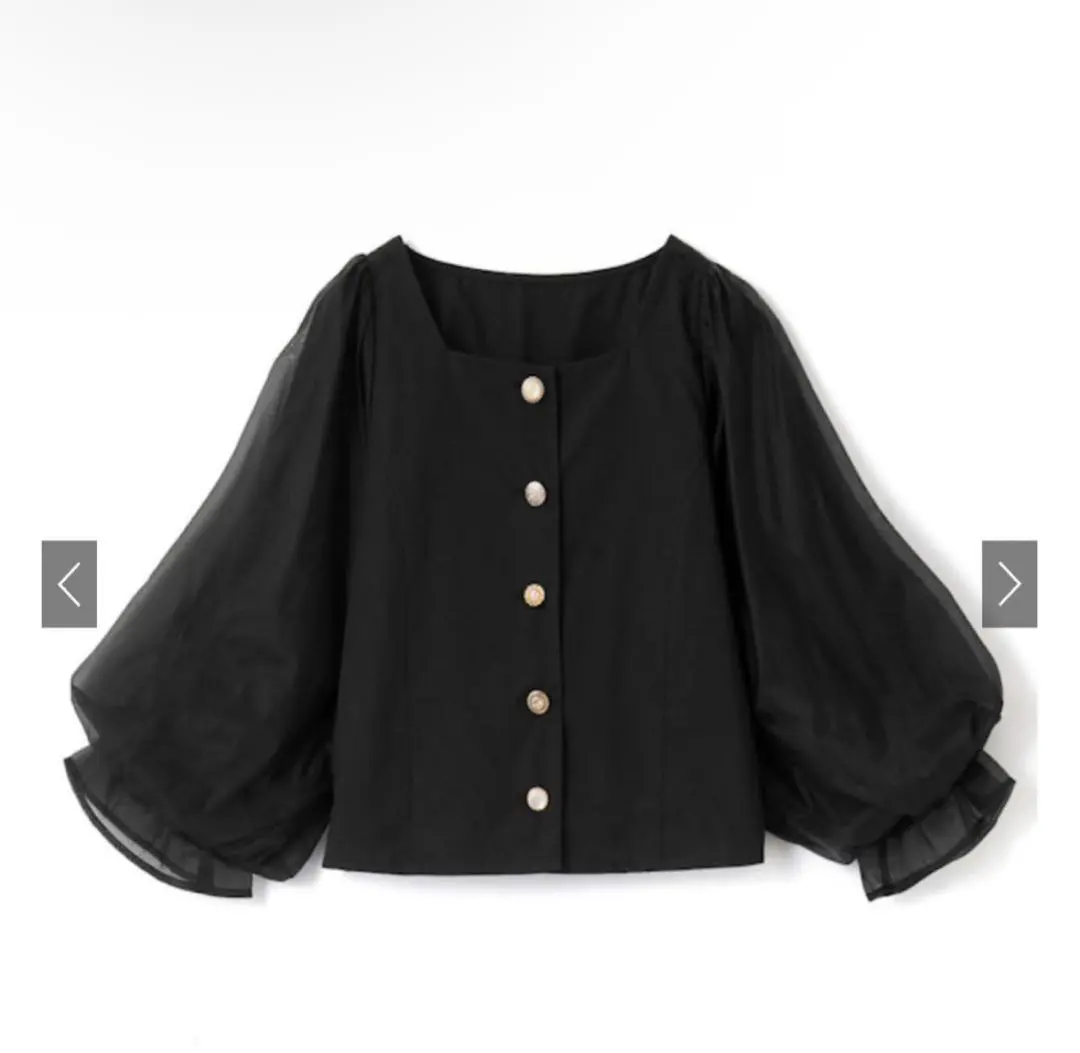Image resolution: width=1080 pixels, height=1053 pixels.
Task: Go to the next product image
Action: tap(1009, 584)
